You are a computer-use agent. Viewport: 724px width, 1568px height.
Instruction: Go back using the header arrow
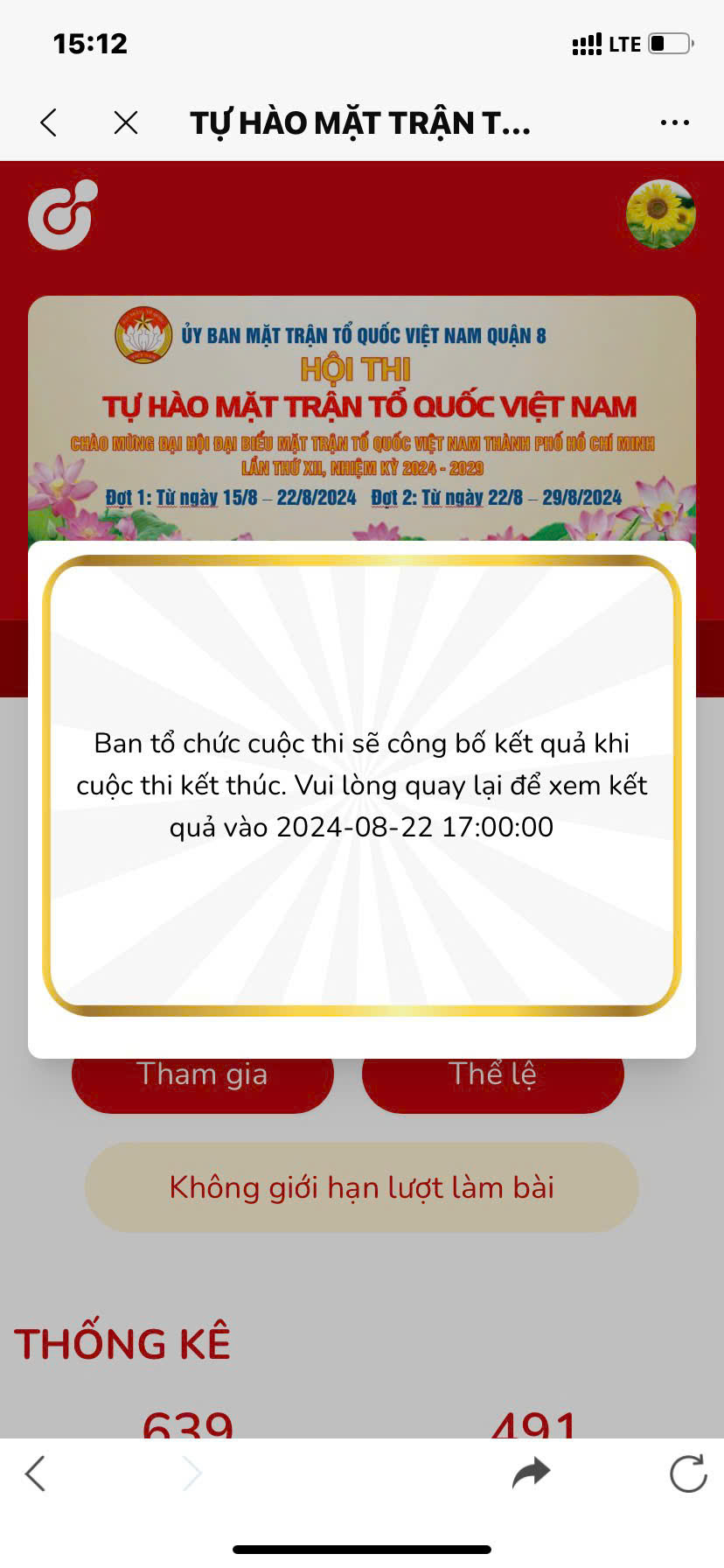click(49, 122)
